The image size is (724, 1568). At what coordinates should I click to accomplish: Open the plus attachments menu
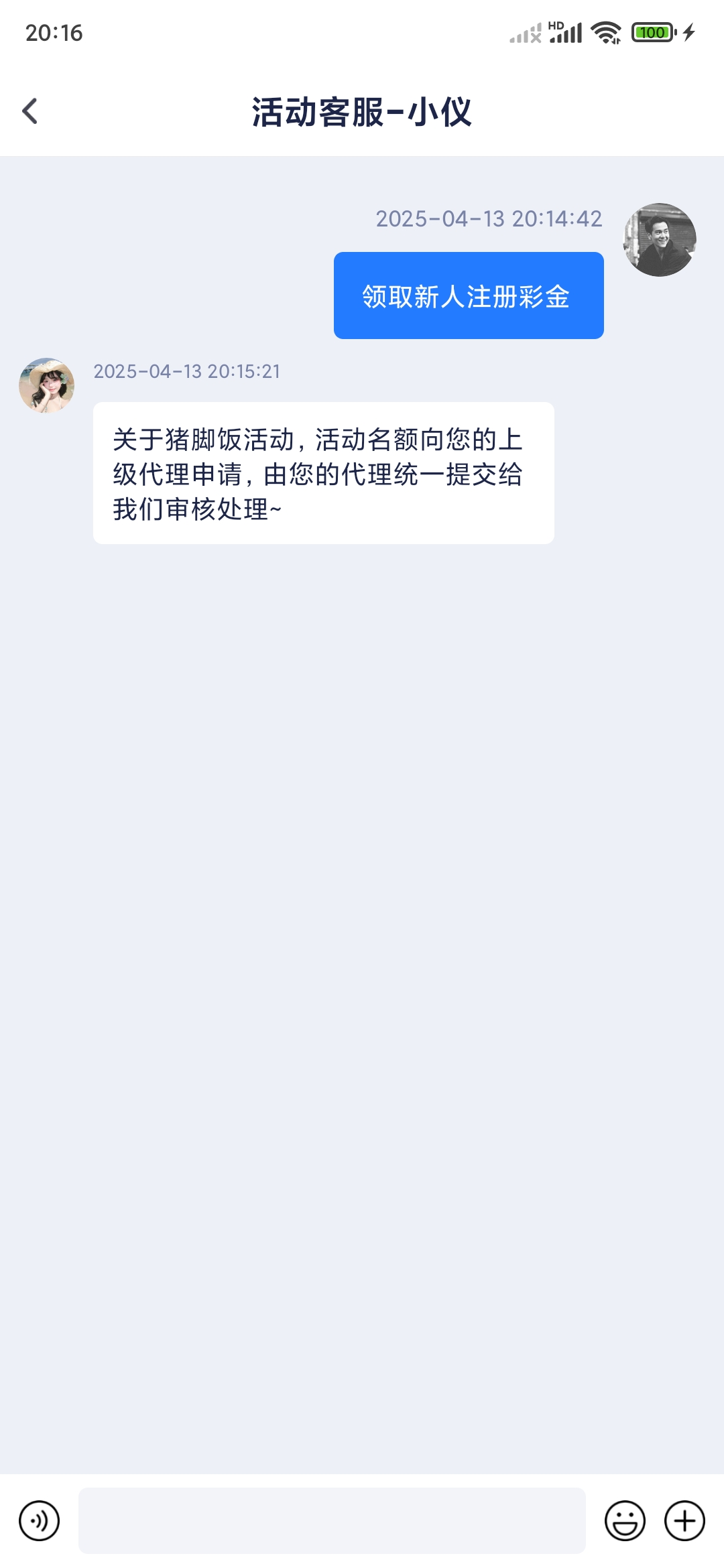pos(684,1520)
